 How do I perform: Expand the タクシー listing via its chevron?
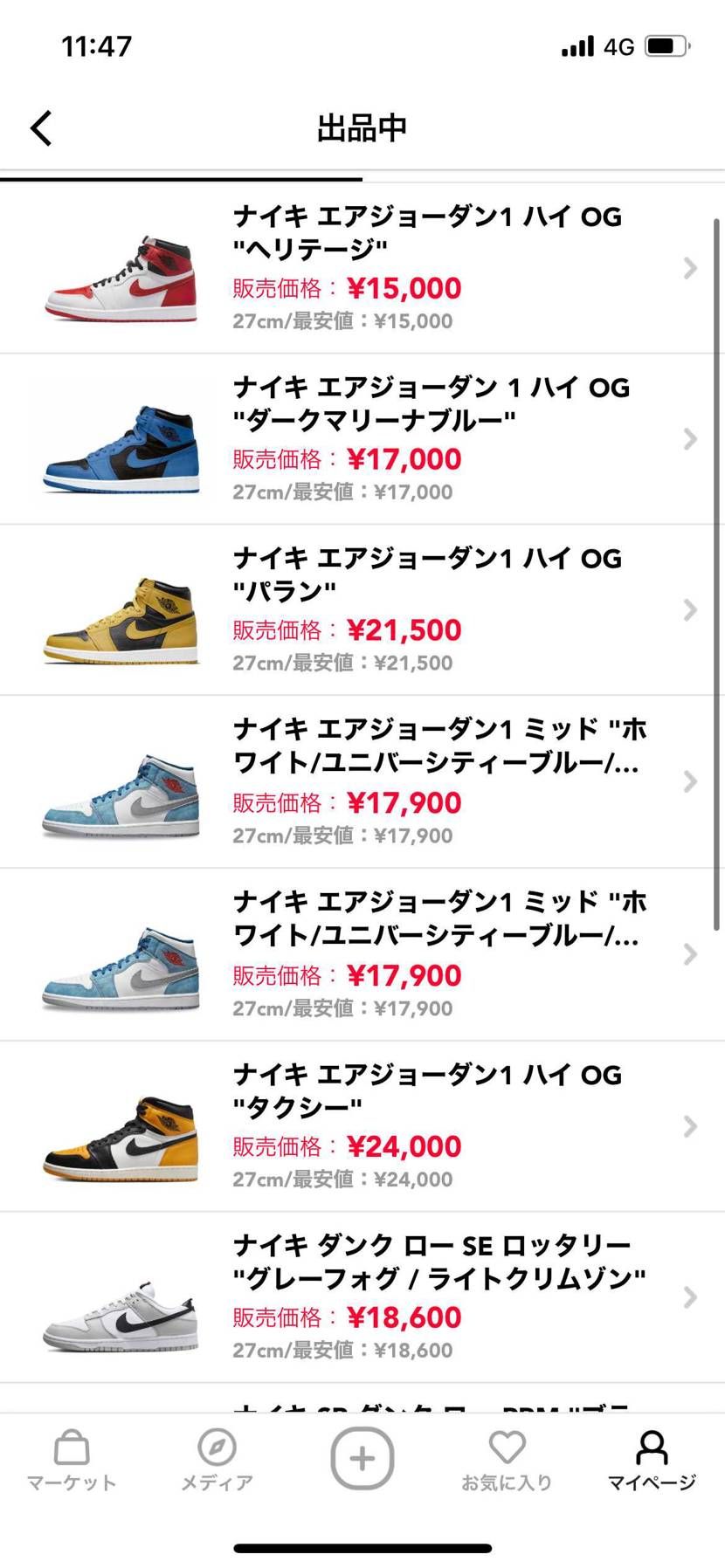690,1127
